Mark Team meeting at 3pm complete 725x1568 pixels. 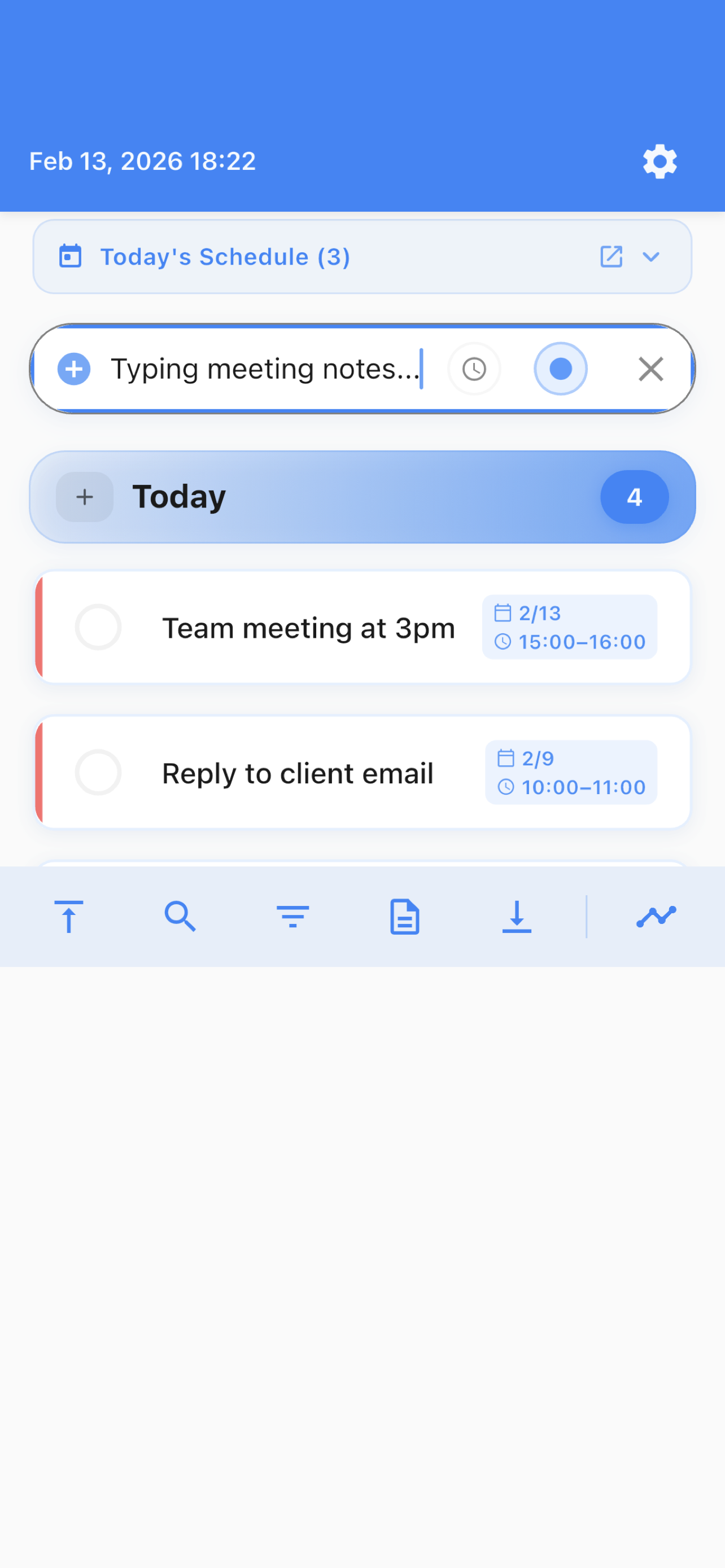pyautogui.click(x=98, y=627)
